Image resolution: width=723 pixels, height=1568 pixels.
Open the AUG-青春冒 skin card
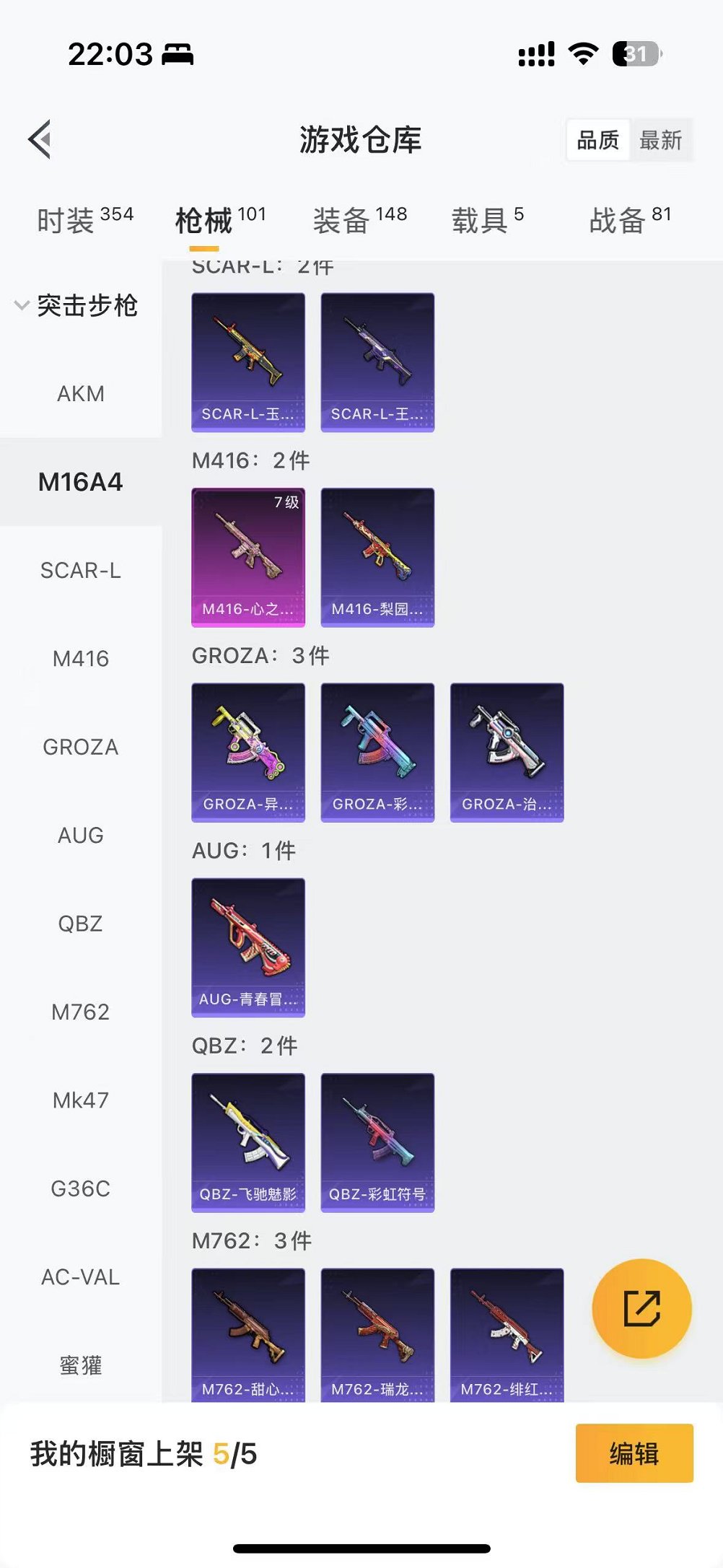tap(247, 947)
